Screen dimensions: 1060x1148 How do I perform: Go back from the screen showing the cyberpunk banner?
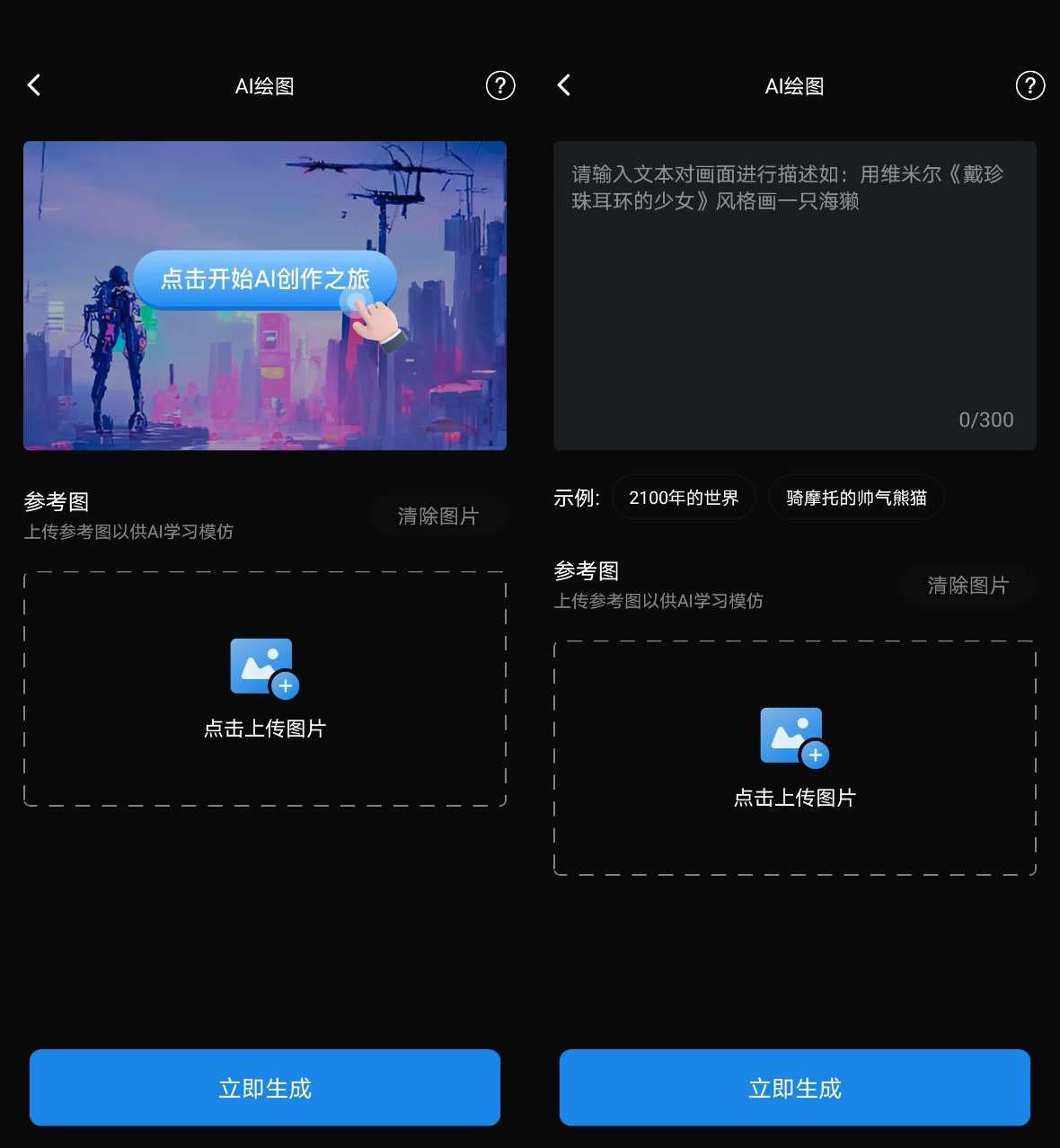pos(34,85)
